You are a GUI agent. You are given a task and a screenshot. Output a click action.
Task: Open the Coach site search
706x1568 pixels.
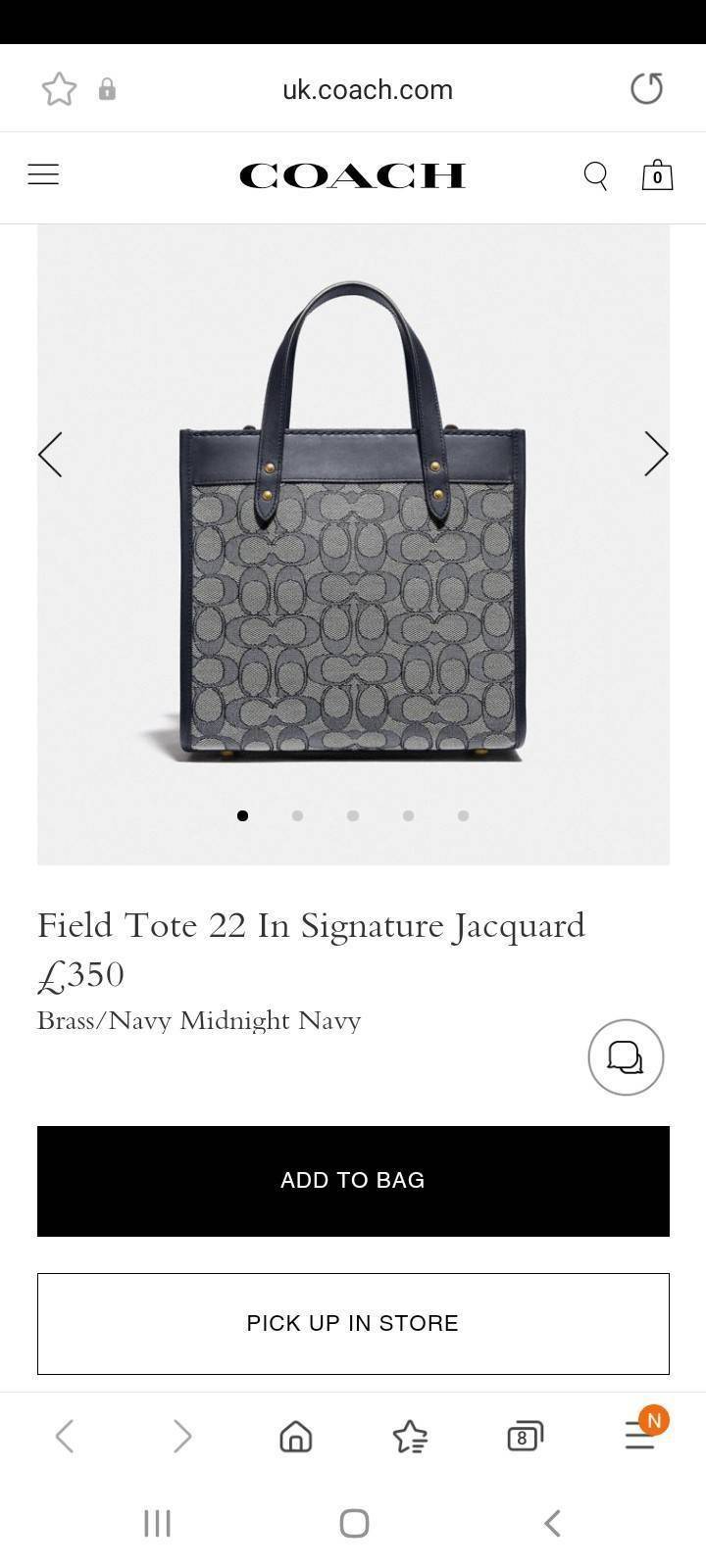point(595,175)
